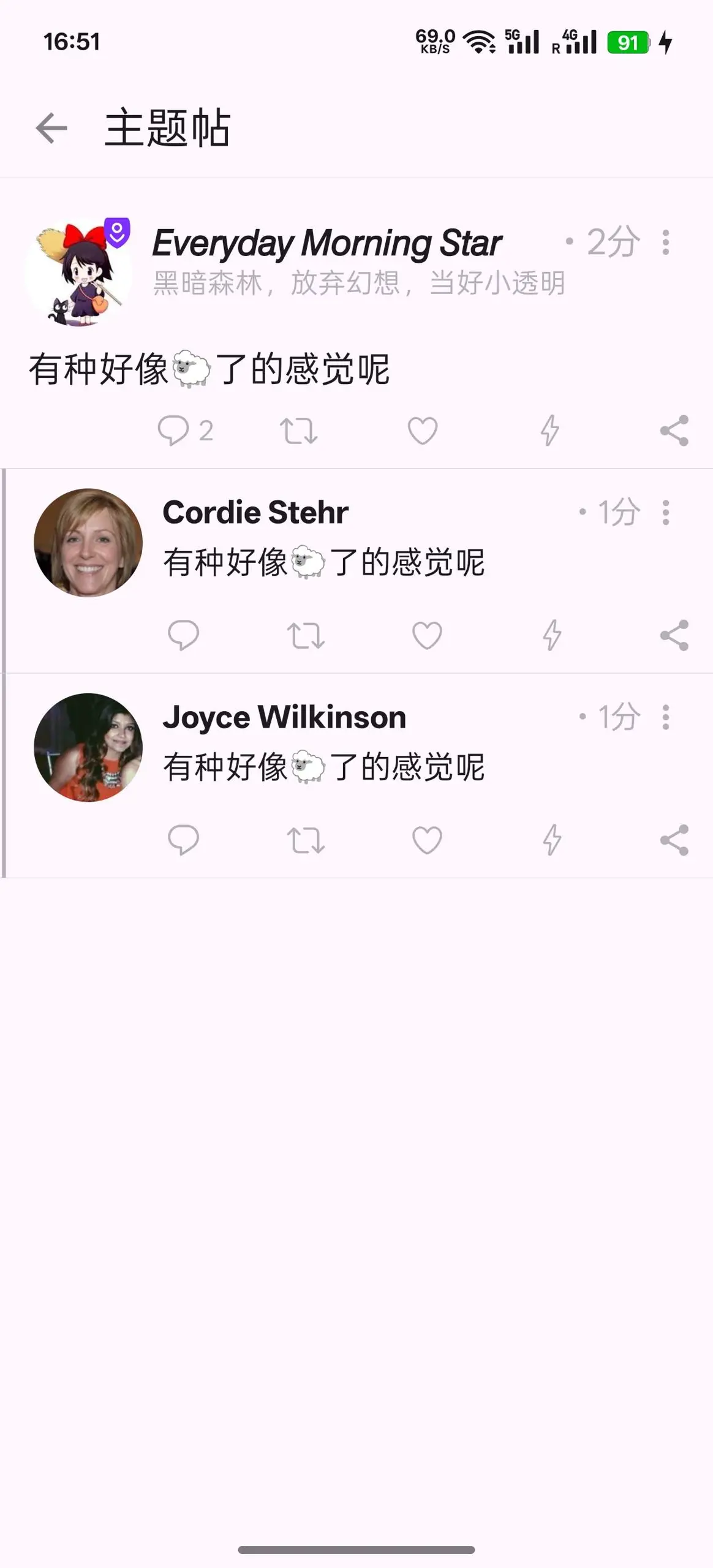Open more options on Everyday Morning Star's post

666,243
